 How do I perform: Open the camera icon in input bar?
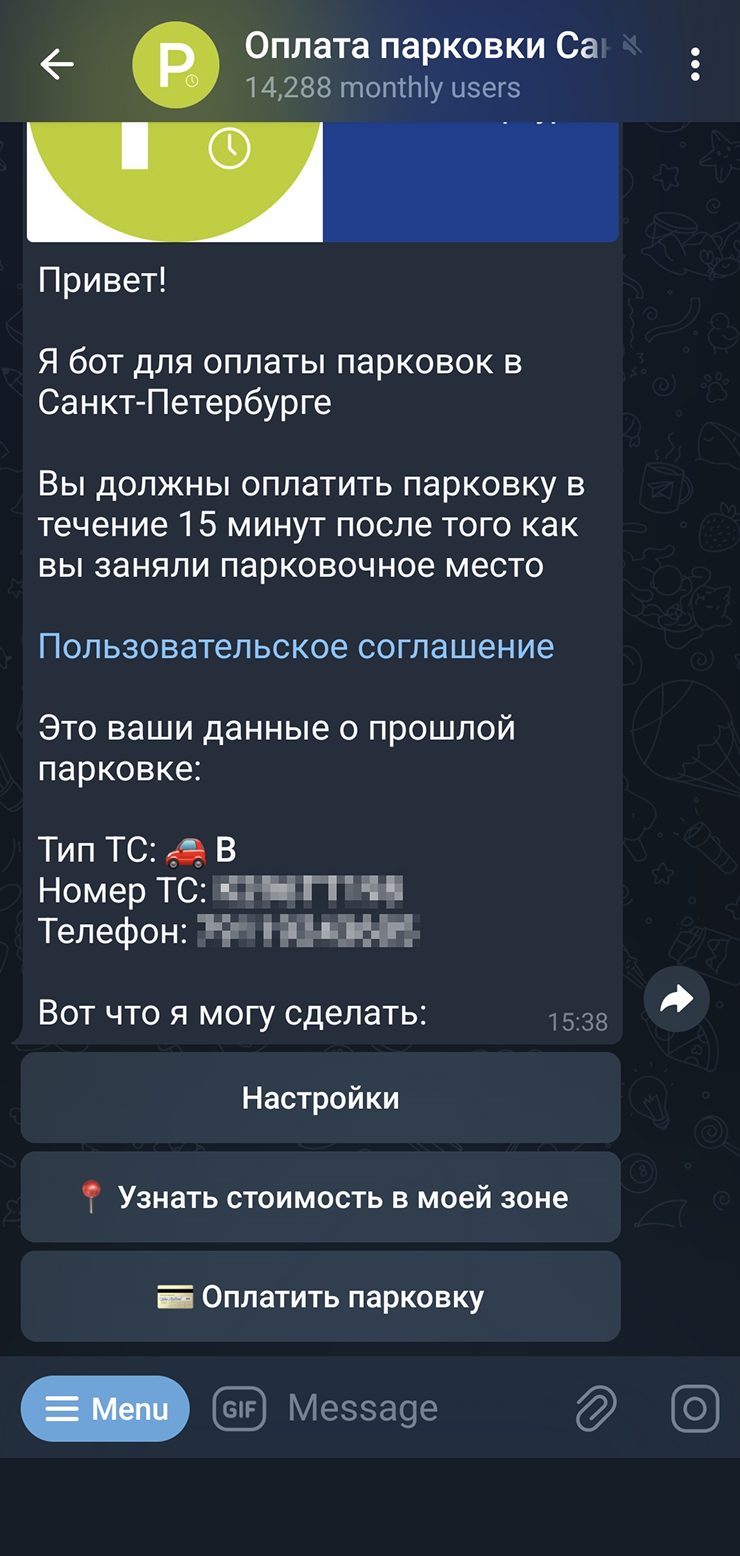pos(695,1409)
